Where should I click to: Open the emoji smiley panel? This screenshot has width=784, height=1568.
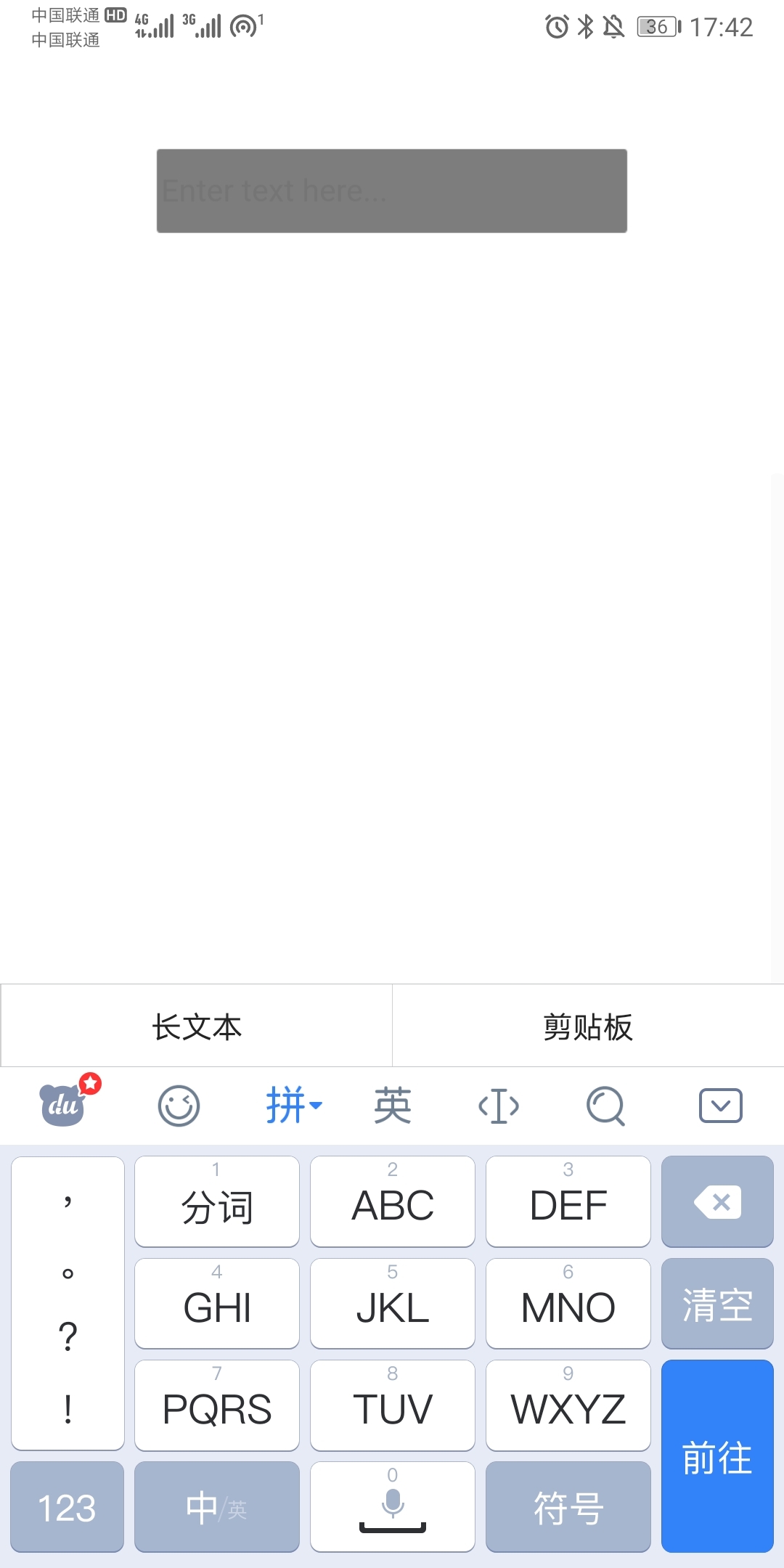point(179,1106)
